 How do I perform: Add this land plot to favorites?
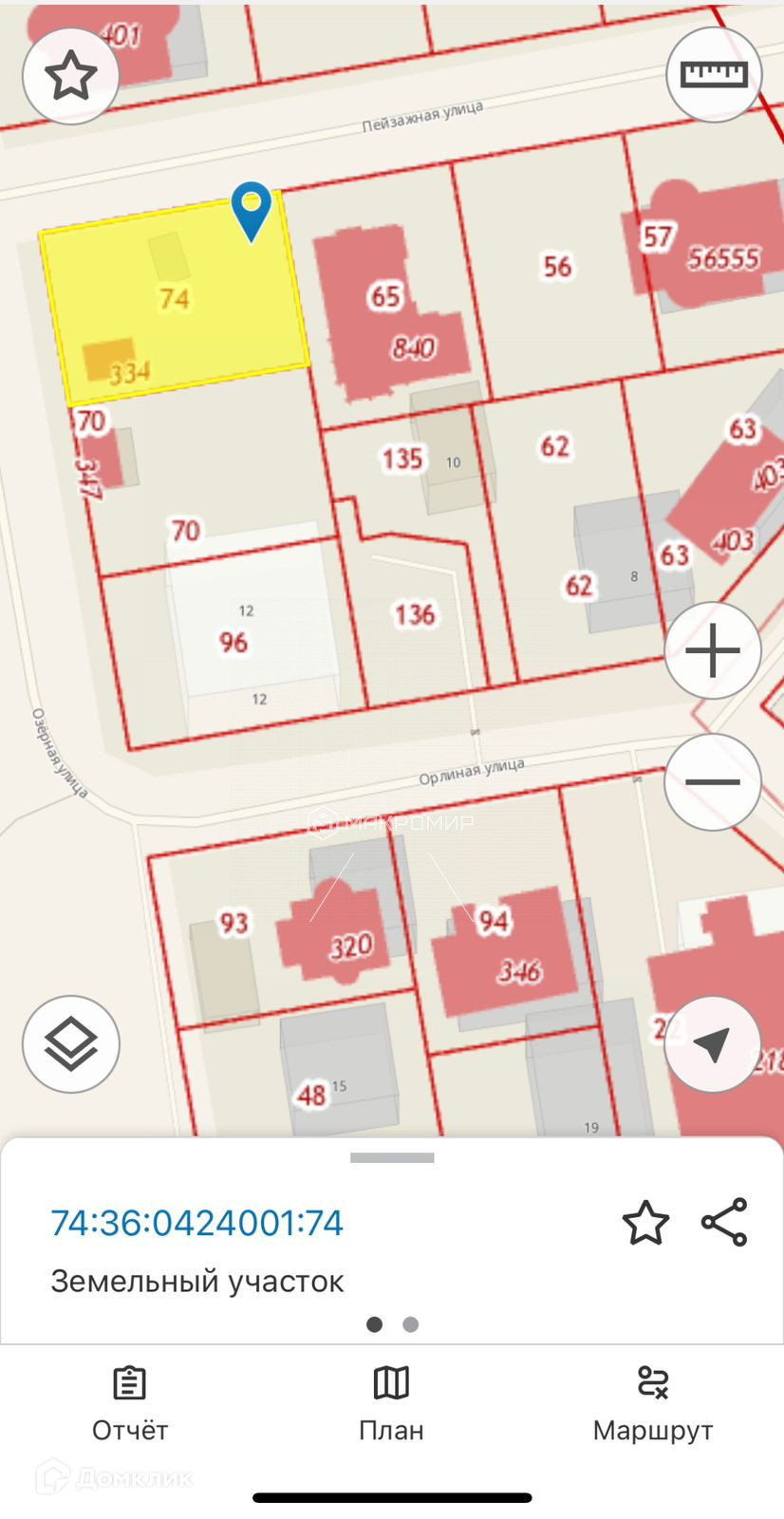tap(645, 1223)
